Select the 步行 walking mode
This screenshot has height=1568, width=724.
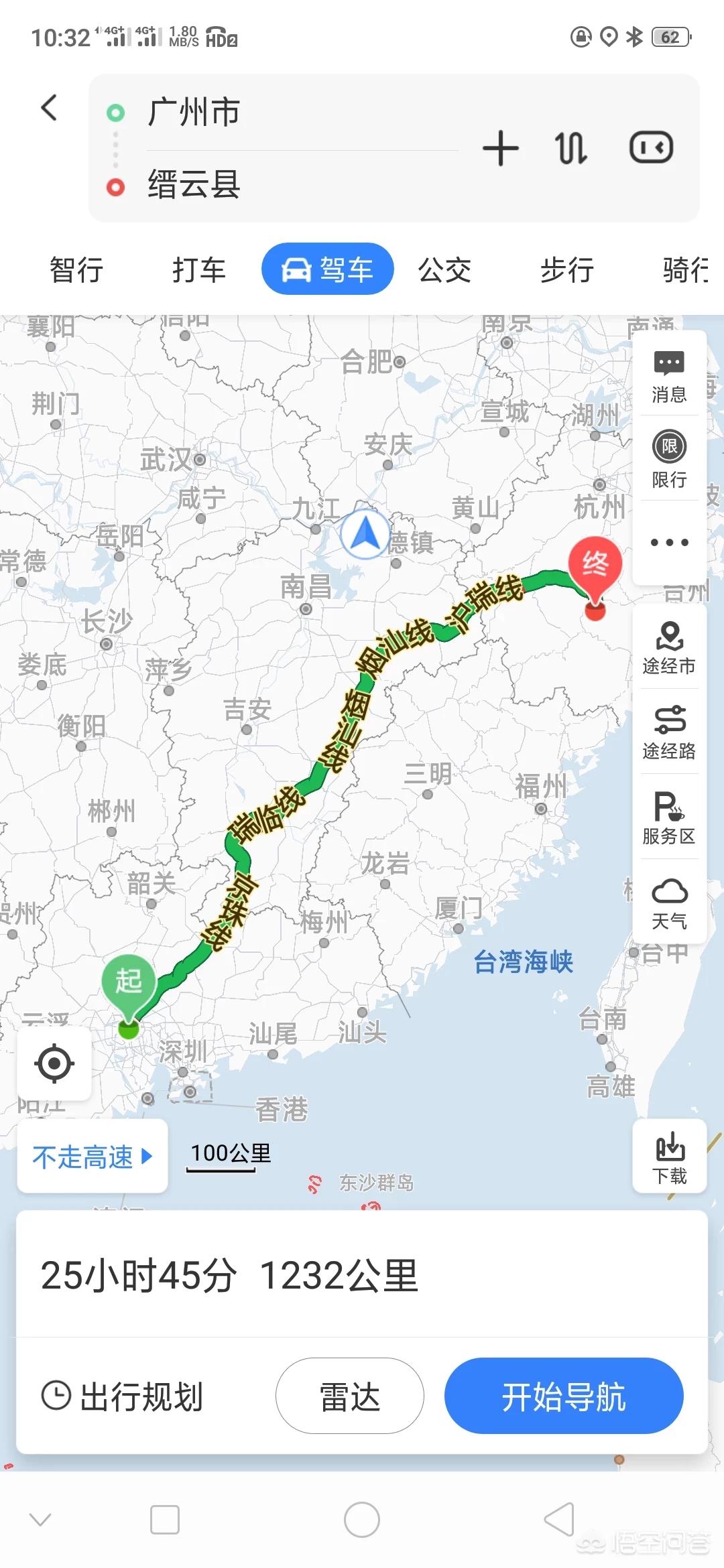click(x=566, y=268)
